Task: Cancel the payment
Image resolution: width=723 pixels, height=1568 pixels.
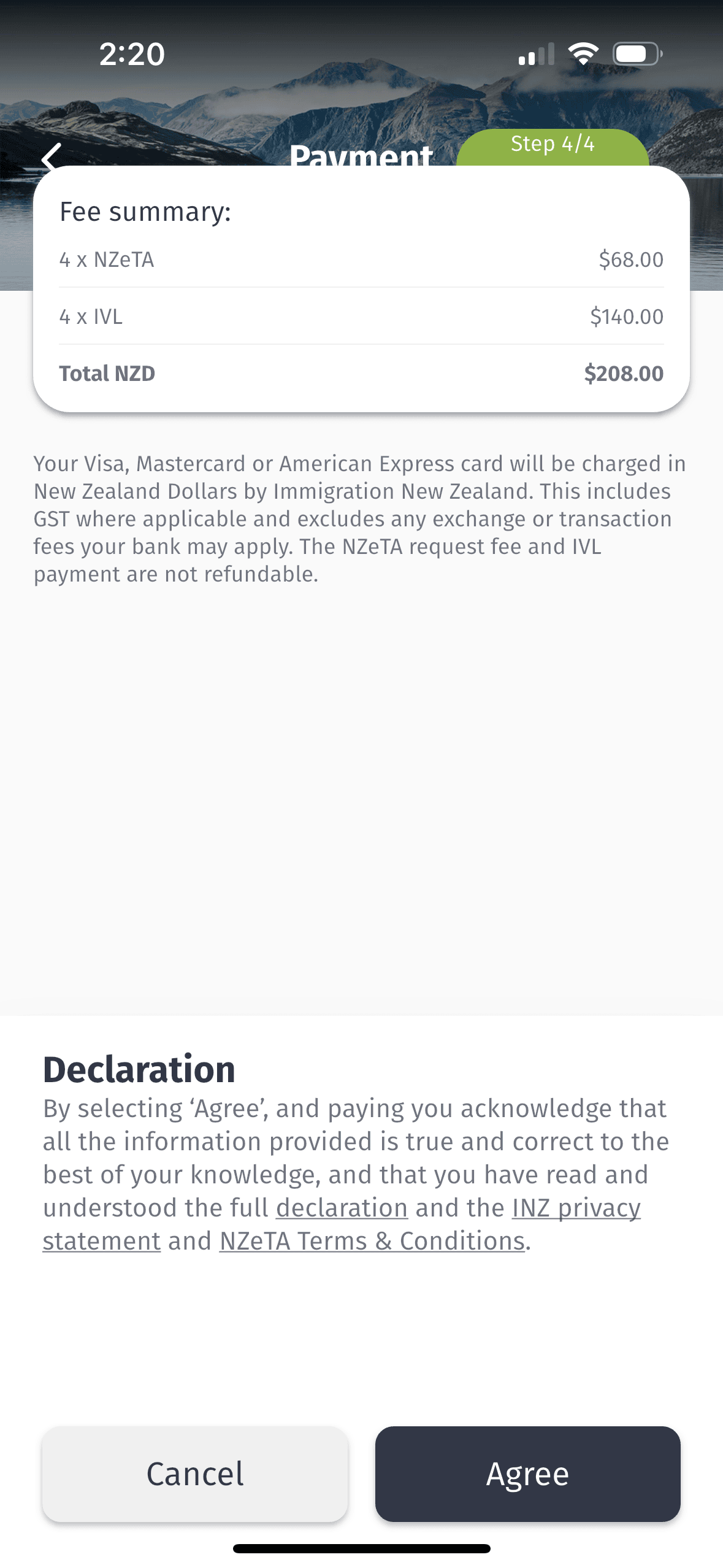Action: [195, 1474]
